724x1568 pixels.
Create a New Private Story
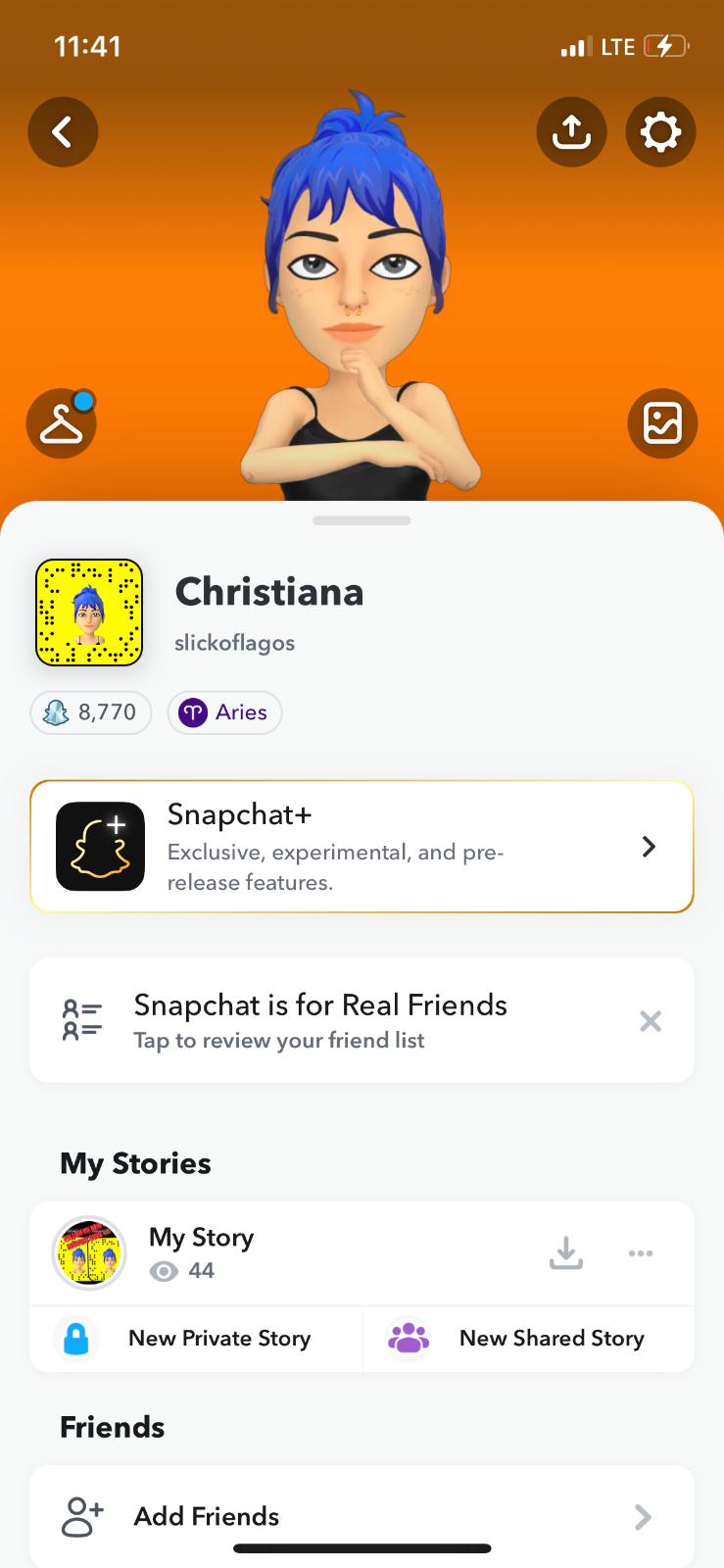196,1339
